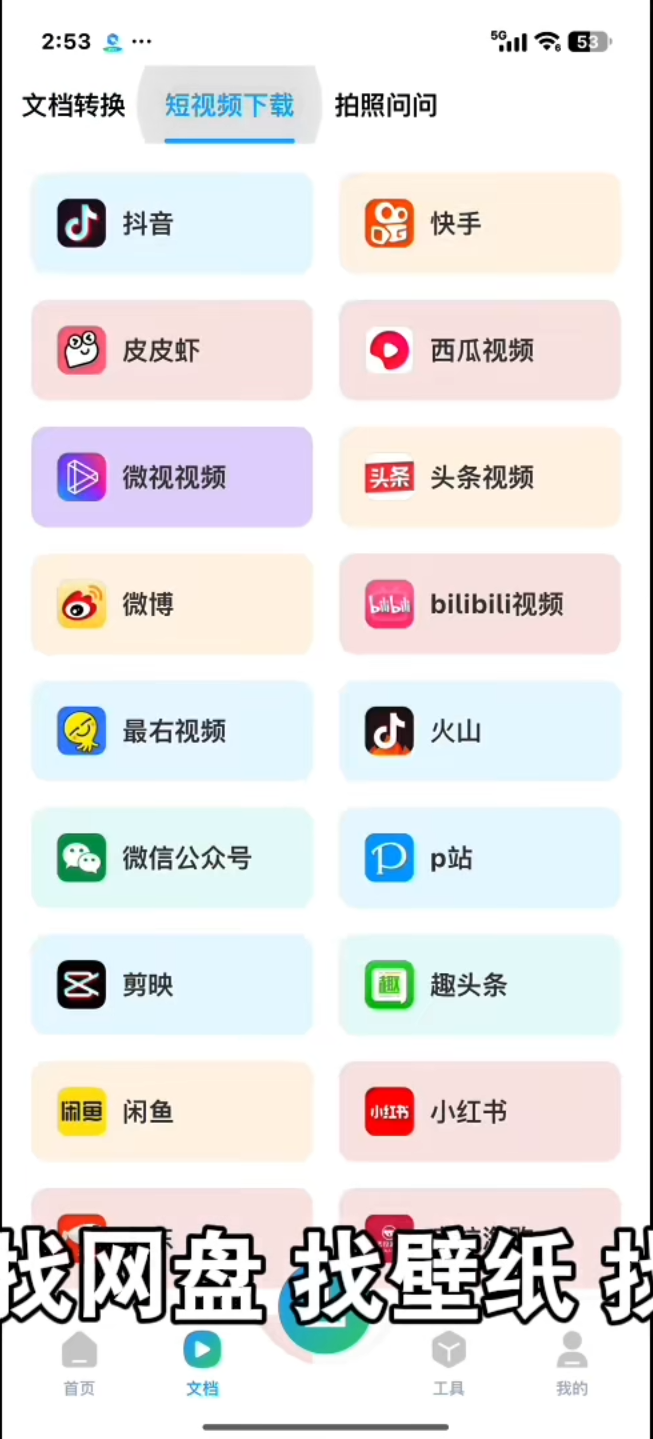Select 最右视频 from the grid

[172, 731]
